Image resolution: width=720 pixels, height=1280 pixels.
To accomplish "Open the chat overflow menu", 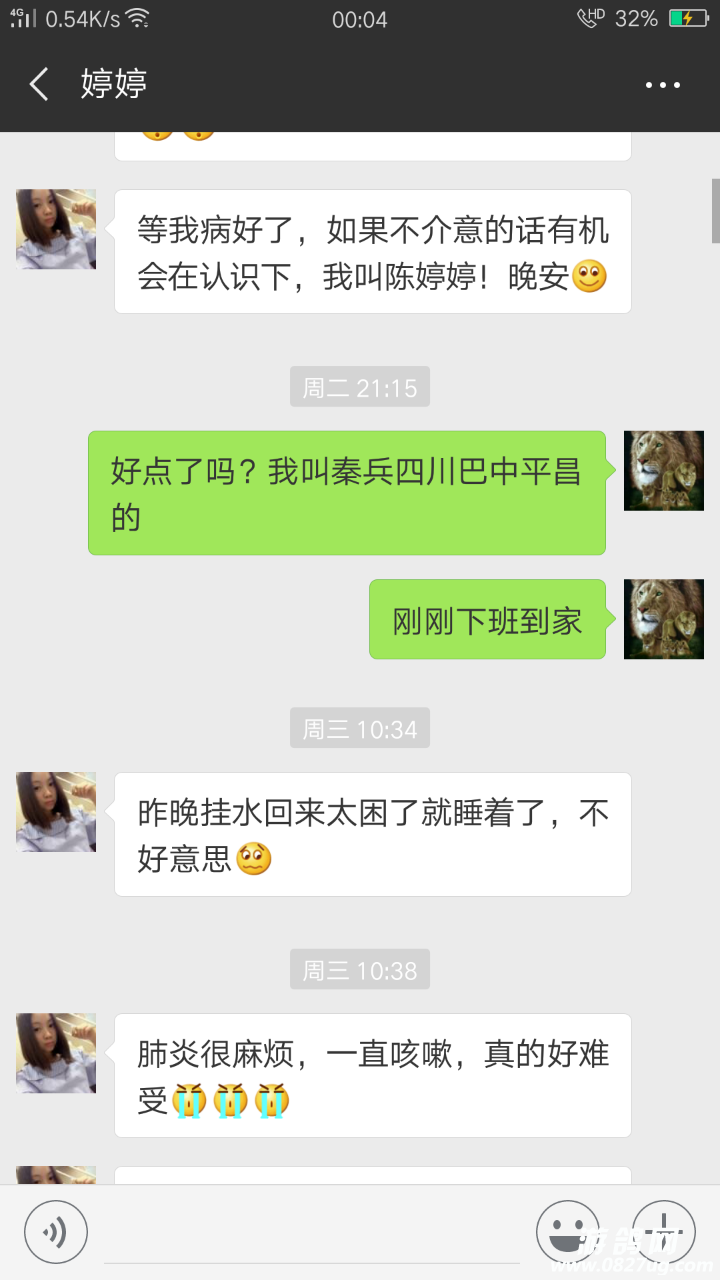I will (663, 85).
